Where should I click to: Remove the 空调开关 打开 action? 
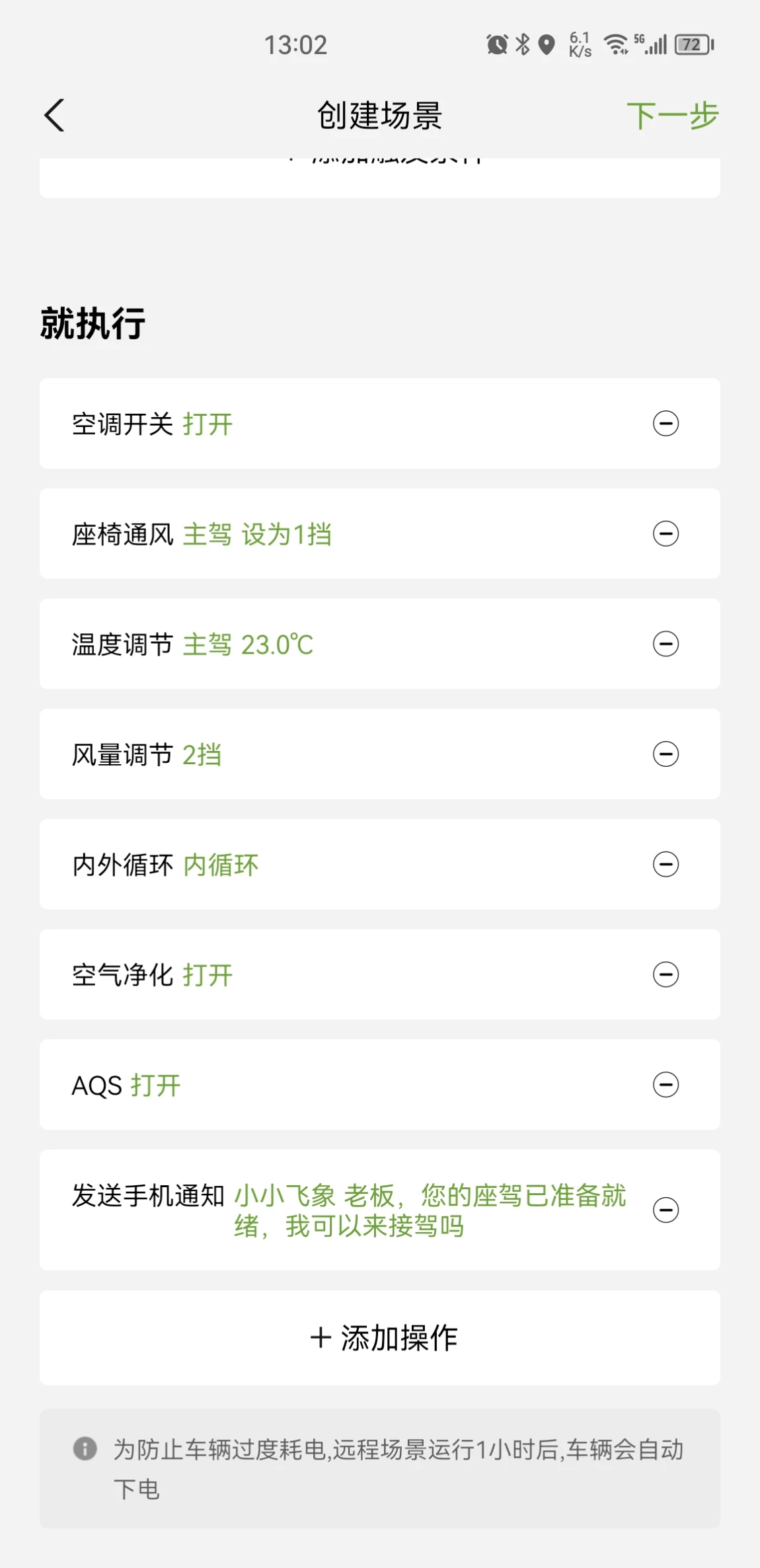665,424
